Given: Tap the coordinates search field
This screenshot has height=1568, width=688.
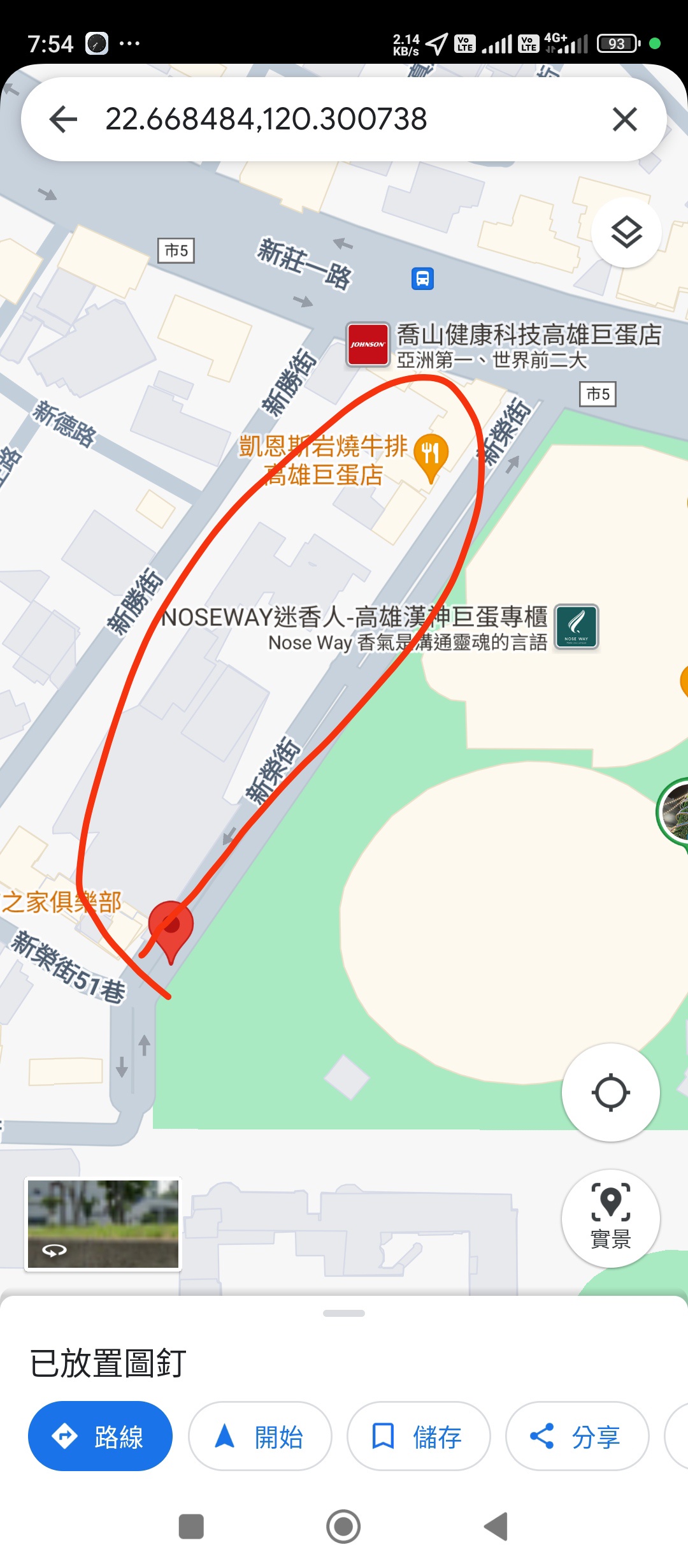Looking at the screenshot, I should point(344,119).
